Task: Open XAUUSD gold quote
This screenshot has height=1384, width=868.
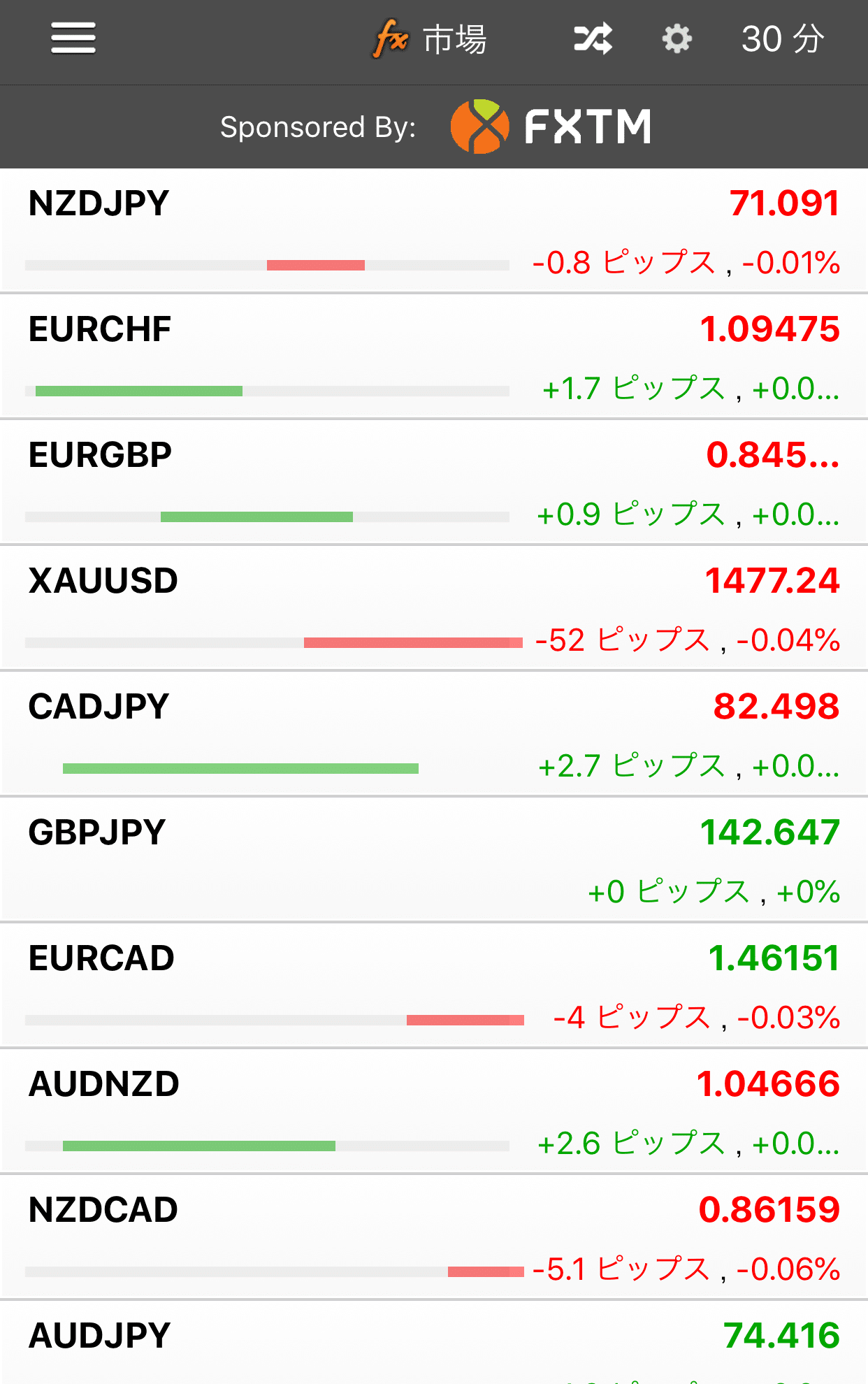Action: click(x=434, y=608)
